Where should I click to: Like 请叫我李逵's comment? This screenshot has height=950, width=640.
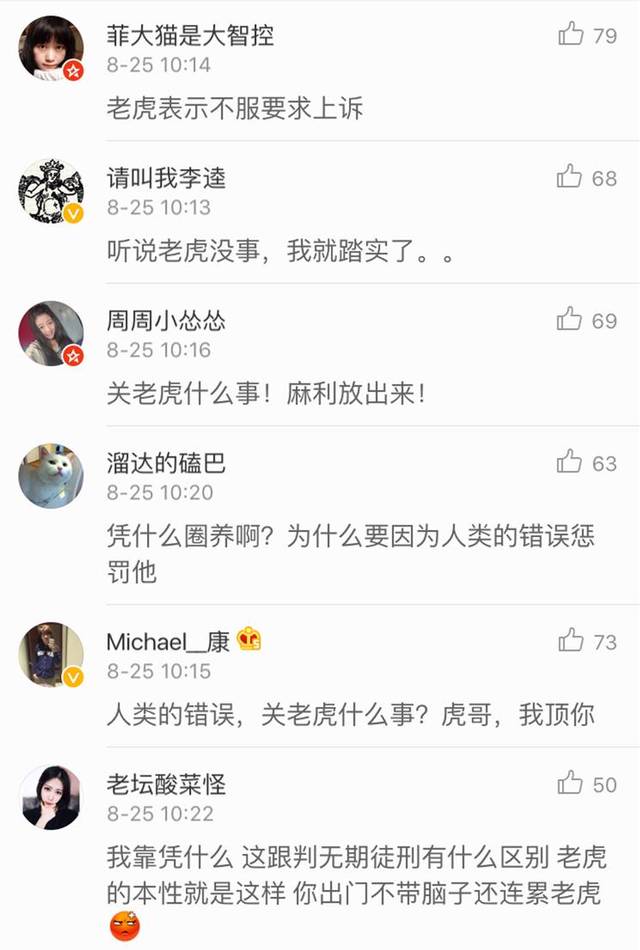tap(571, 178)
